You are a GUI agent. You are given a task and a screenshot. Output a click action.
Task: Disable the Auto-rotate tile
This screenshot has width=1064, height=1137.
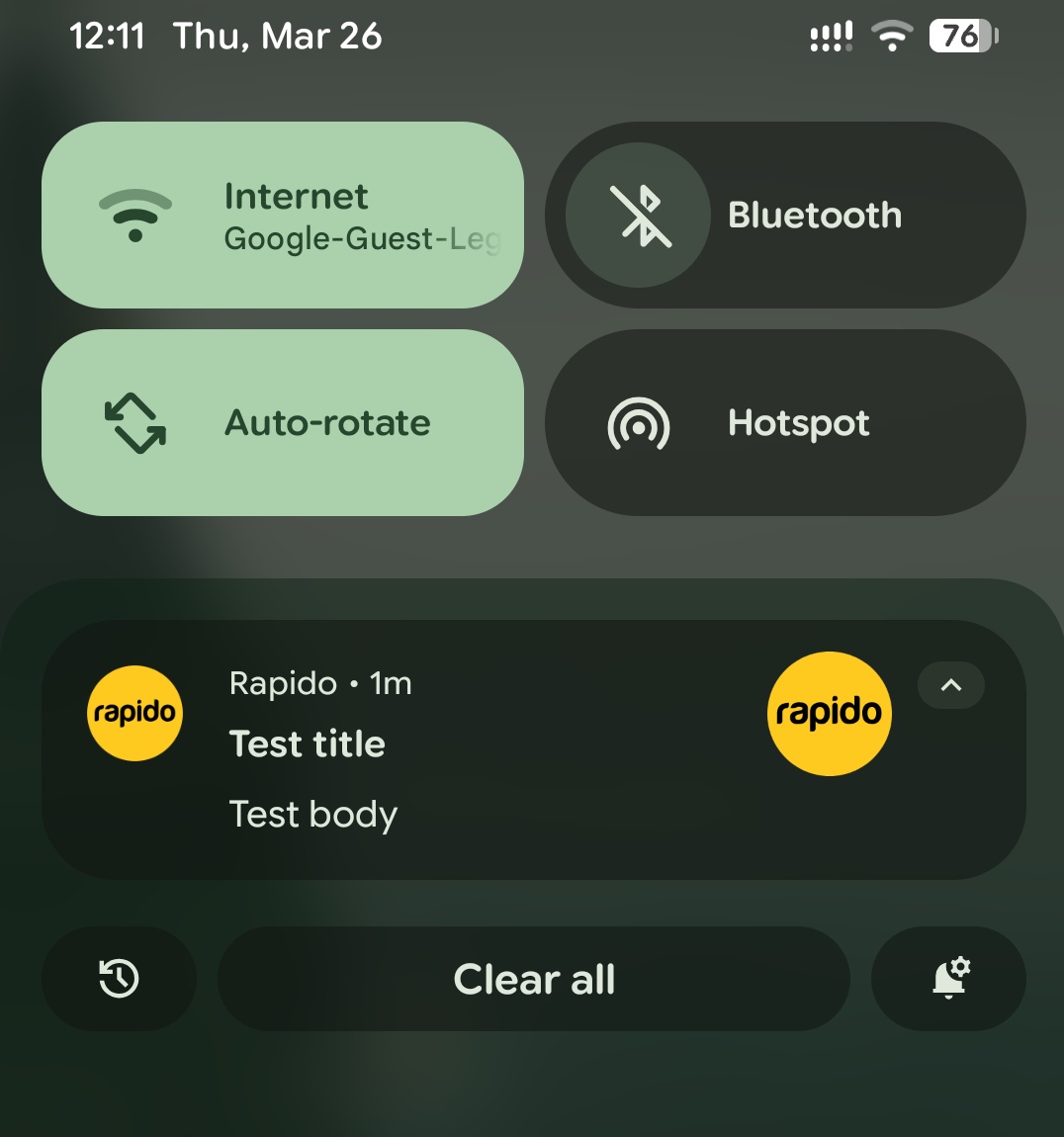click(282, 423)
